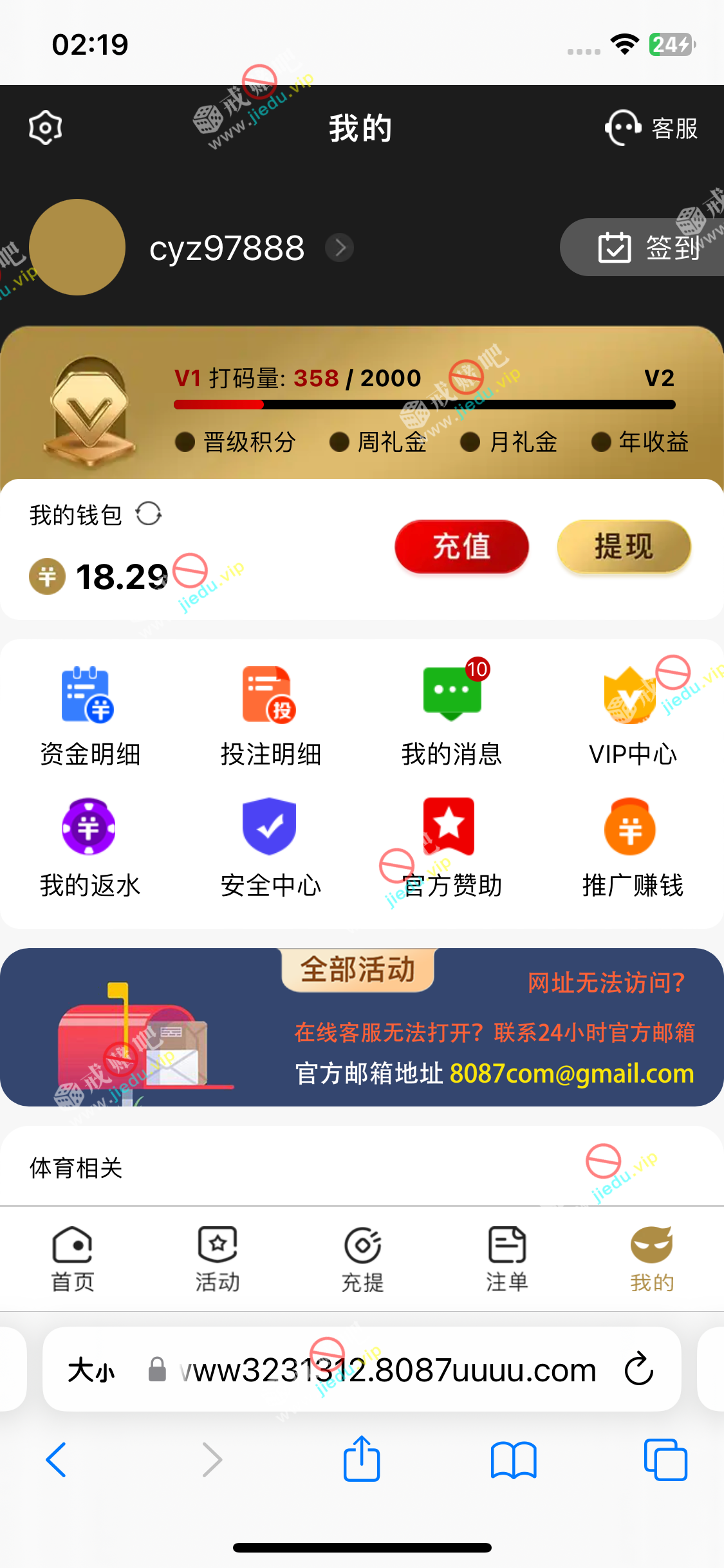Reload the page in Safari

(x=639, y=1369)
